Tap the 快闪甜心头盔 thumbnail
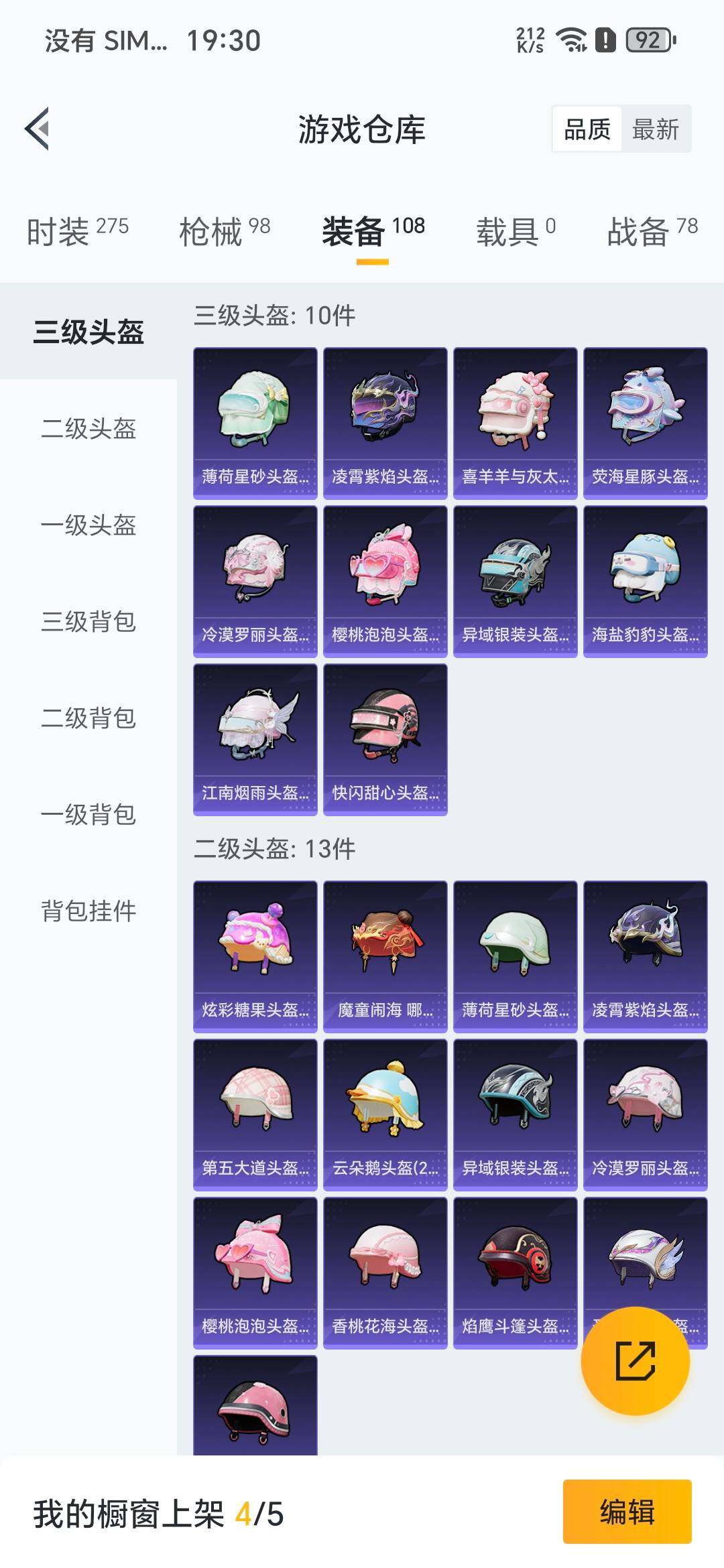724x1568 pixels. [385, 740]
